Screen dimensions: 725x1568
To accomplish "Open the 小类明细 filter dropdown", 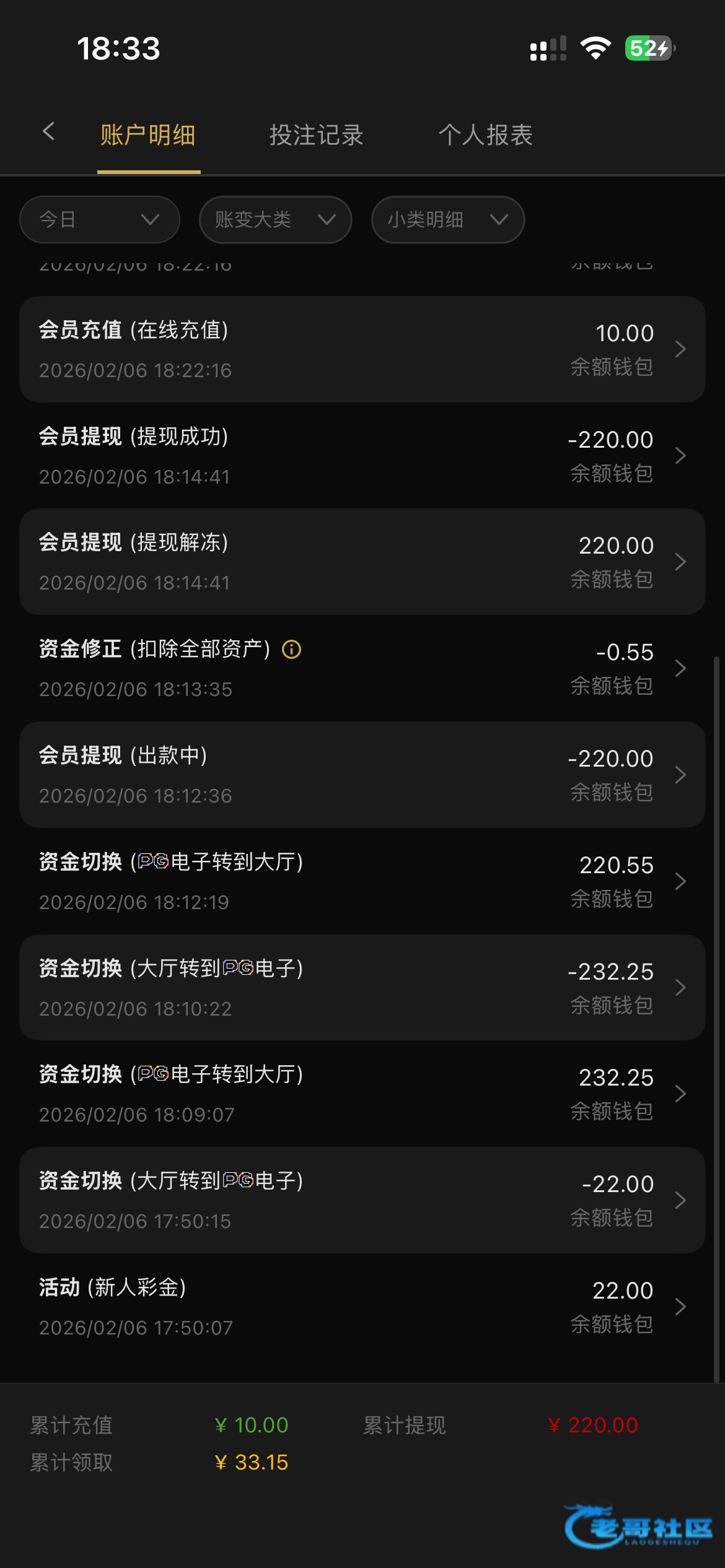I will point(447,219).
